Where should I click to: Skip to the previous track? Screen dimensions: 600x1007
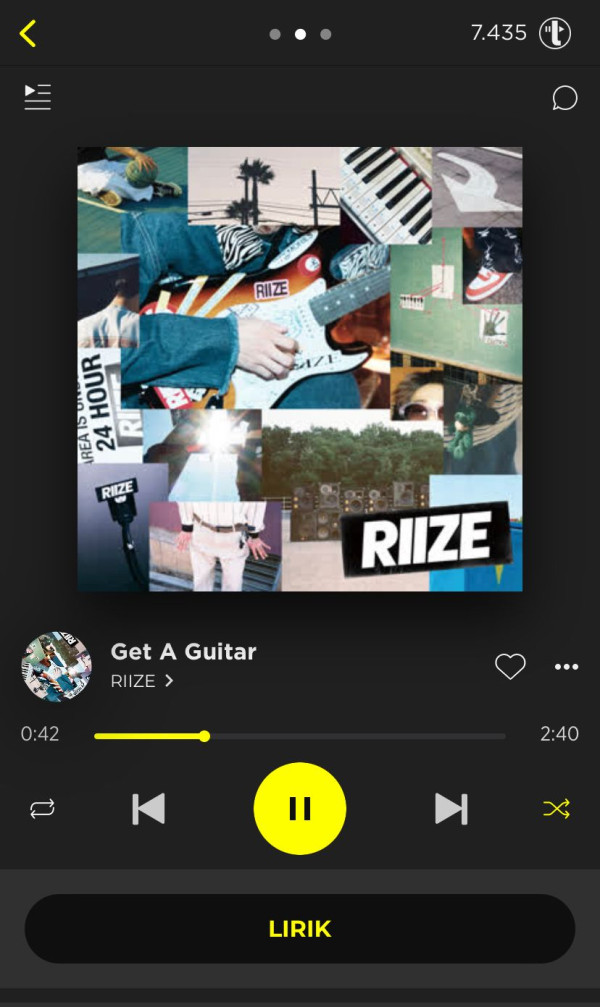point(148,809)
